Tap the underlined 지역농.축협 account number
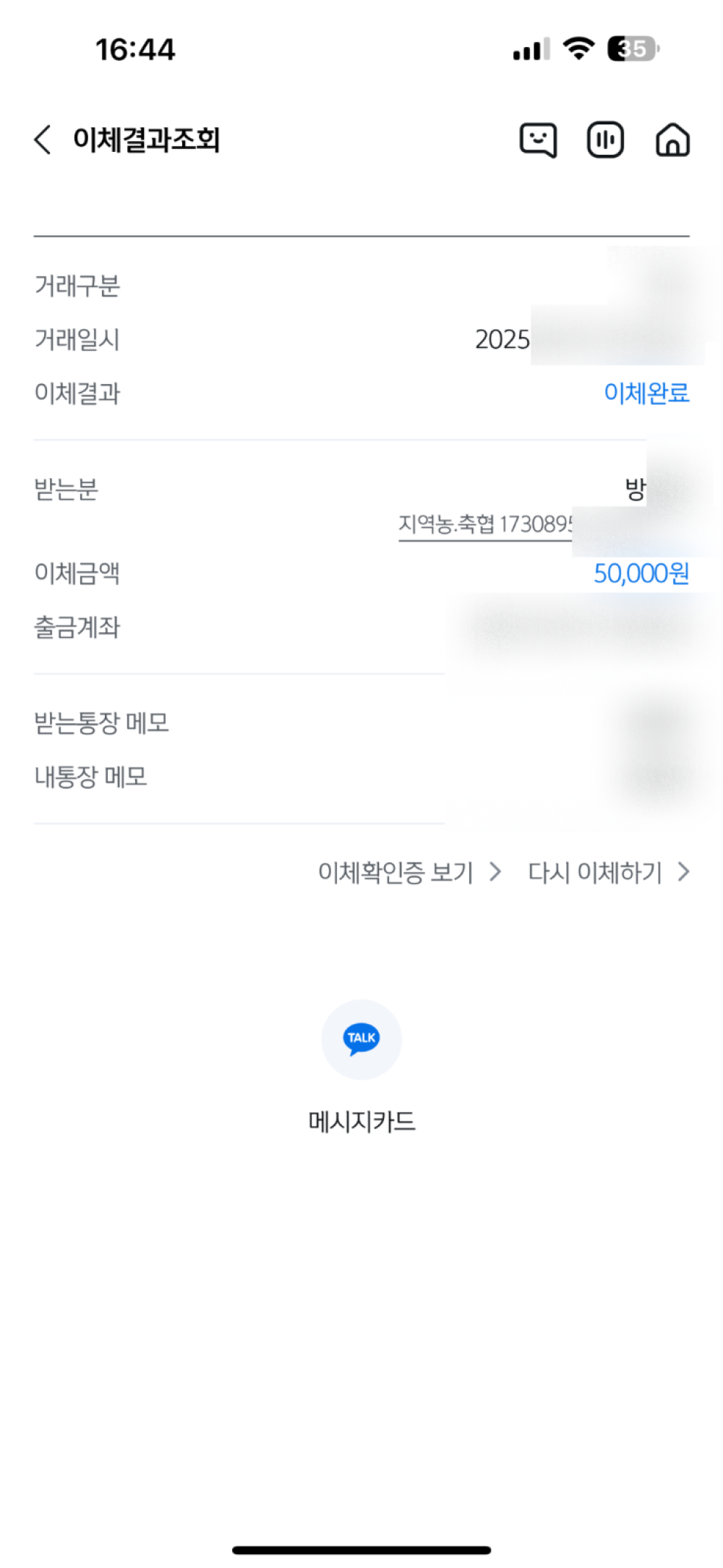The image size is (723, 1568). pos(486,524)
